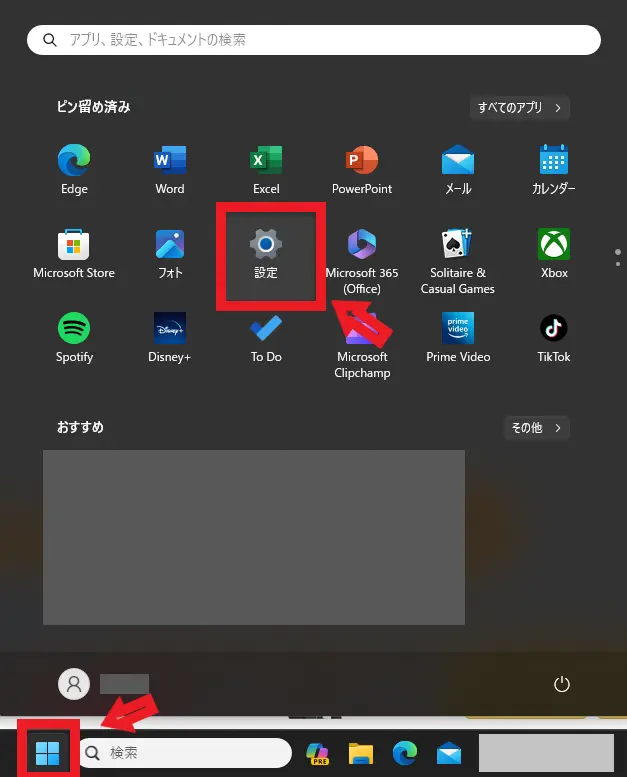Open the フォト (Photos) app
Image resolution: width=627 pixels, height=777 pixels.
tap(170, 252)
